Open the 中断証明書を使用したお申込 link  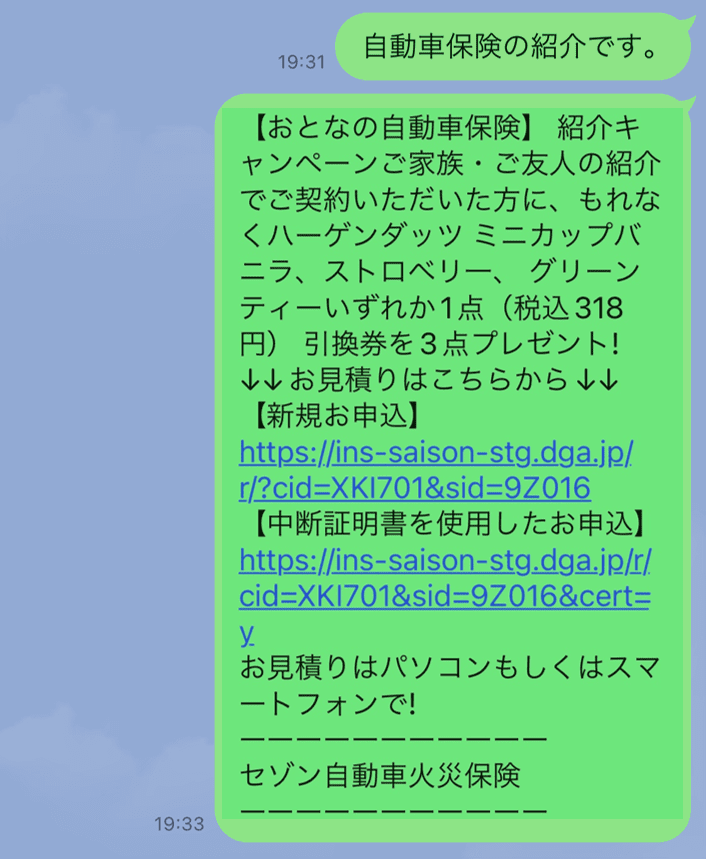pyautogui.click(x=444, y=560)
